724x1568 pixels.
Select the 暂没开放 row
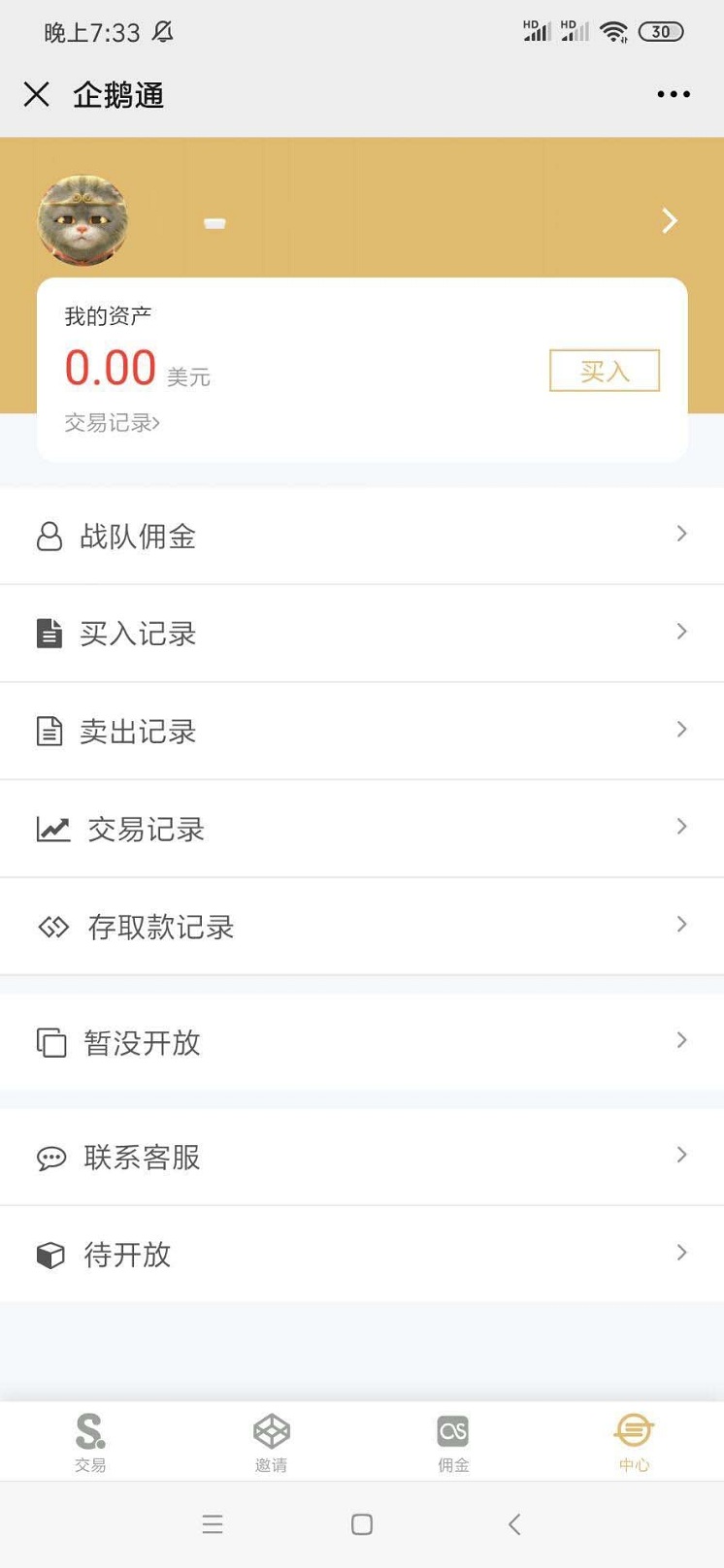pyautogui.click(x=361, y=1042)
